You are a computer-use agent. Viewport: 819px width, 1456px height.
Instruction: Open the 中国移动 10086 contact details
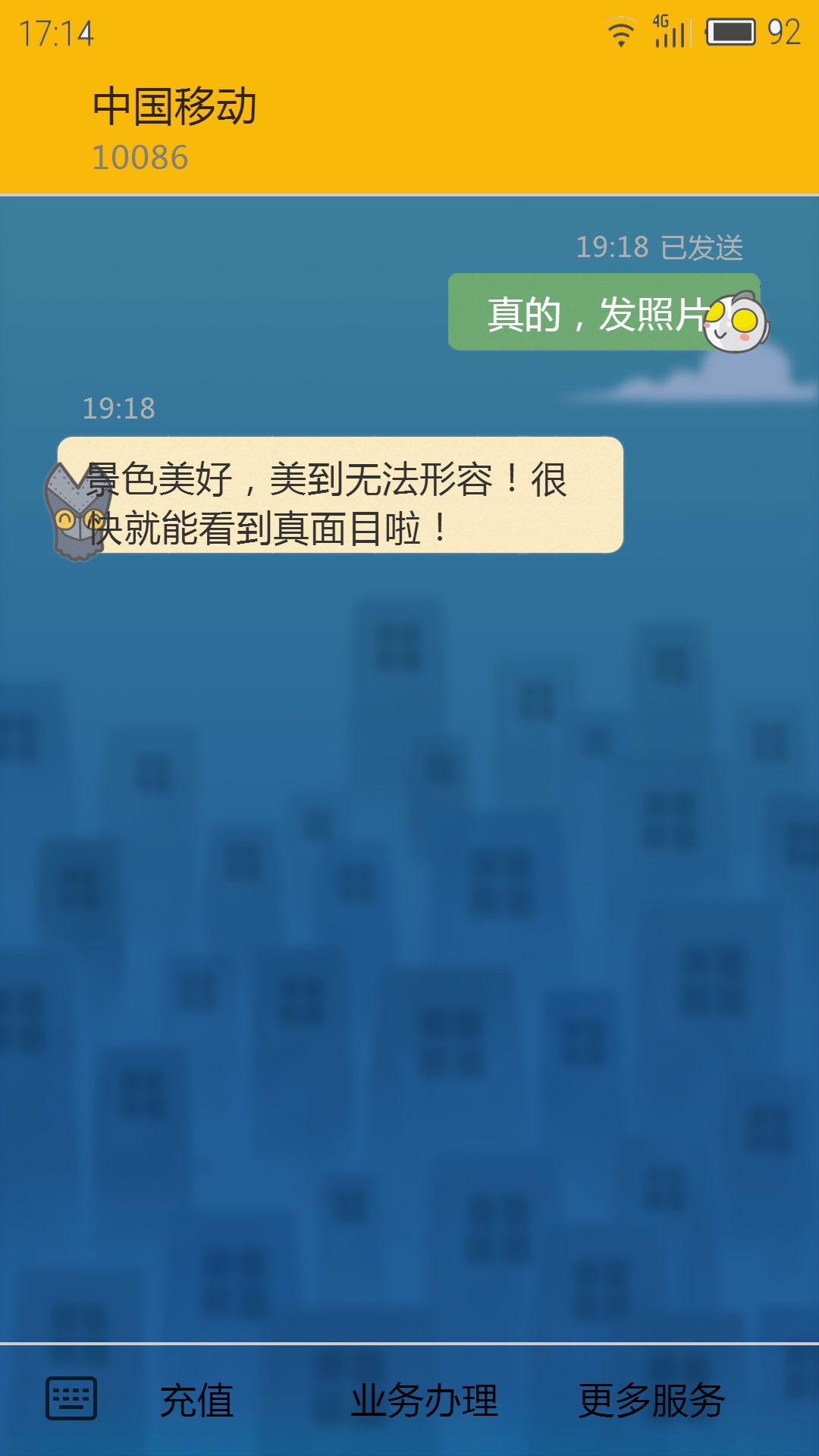click(174, 127)
